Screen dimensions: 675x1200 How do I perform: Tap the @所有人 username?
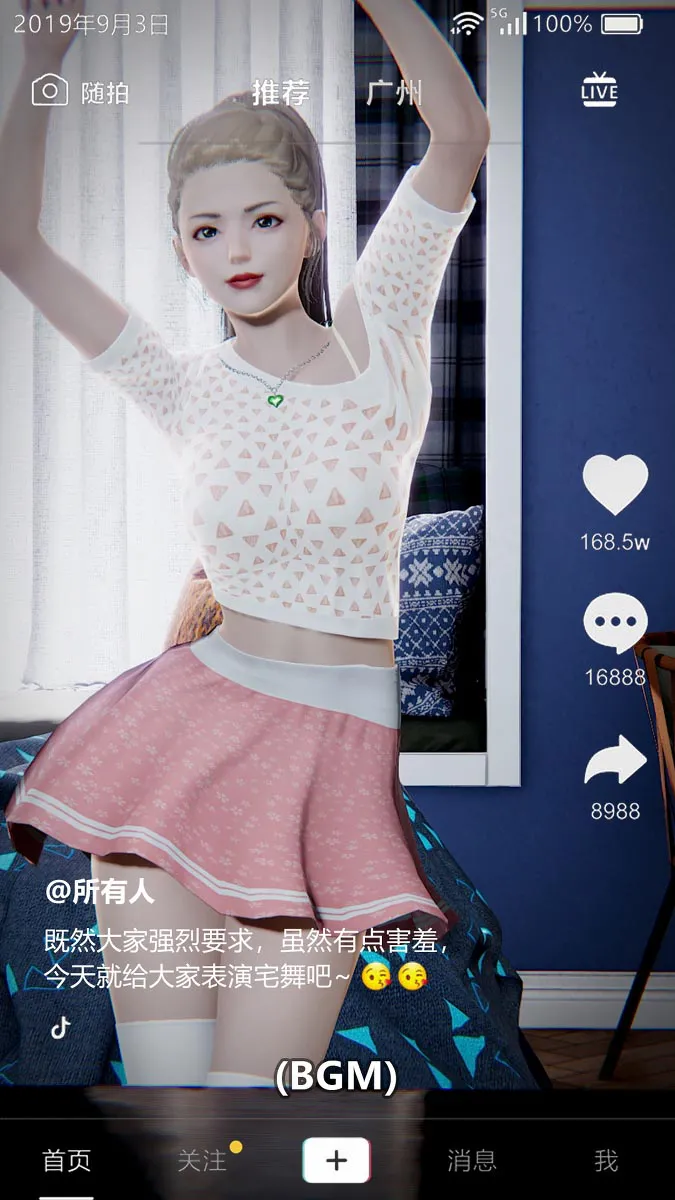(x=100, y=892)
